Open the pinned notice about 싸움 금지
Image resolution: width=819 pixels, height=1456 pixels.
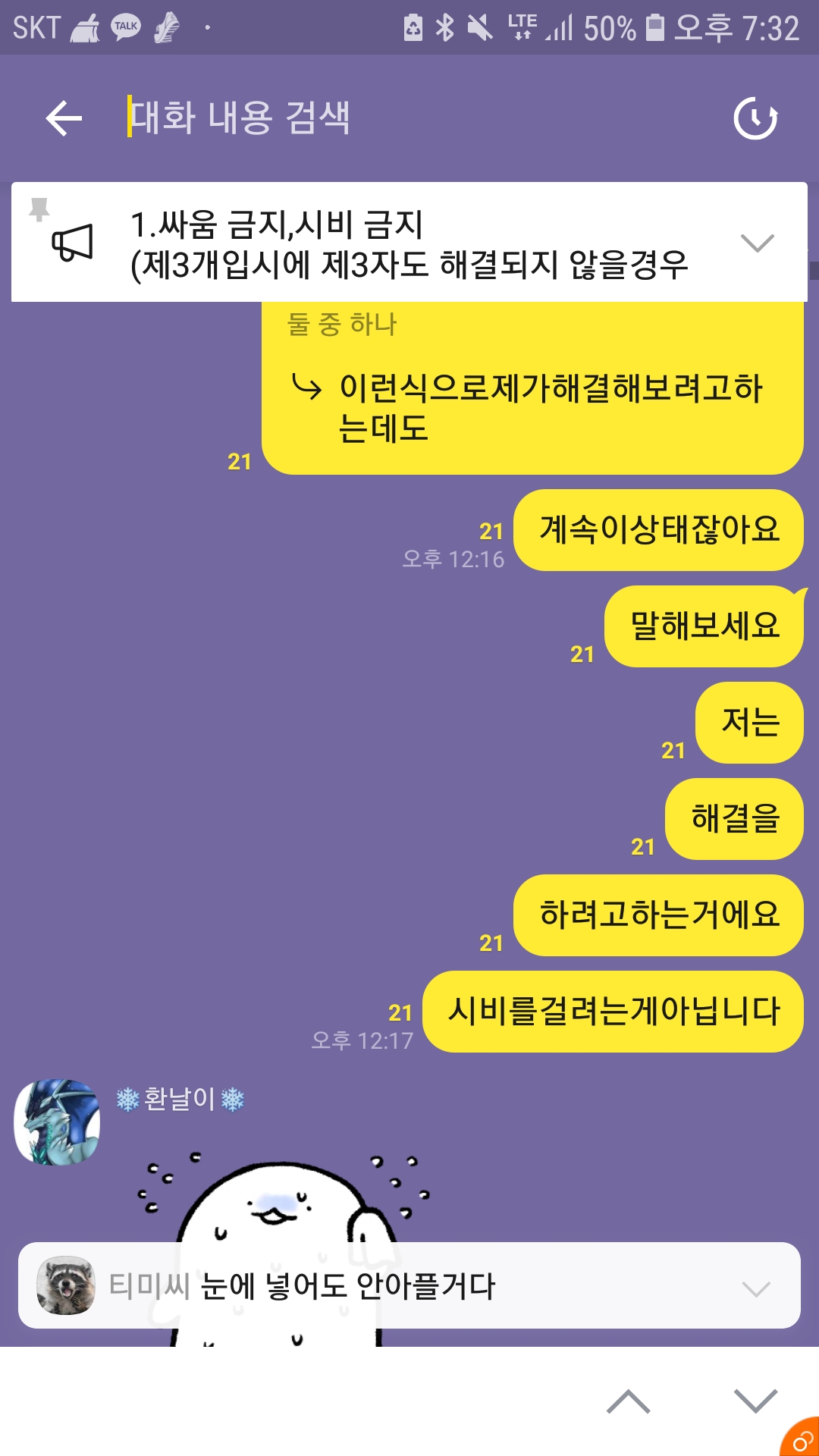click(409, 243)
